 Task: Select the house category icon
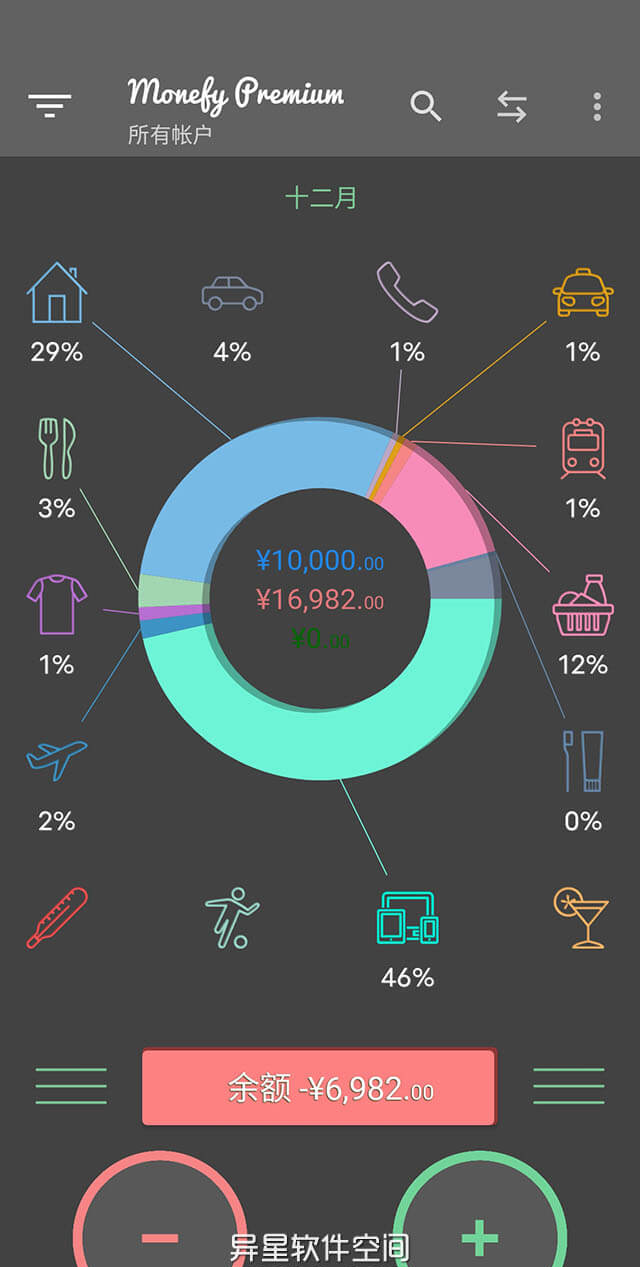click(x=57, y=292)
